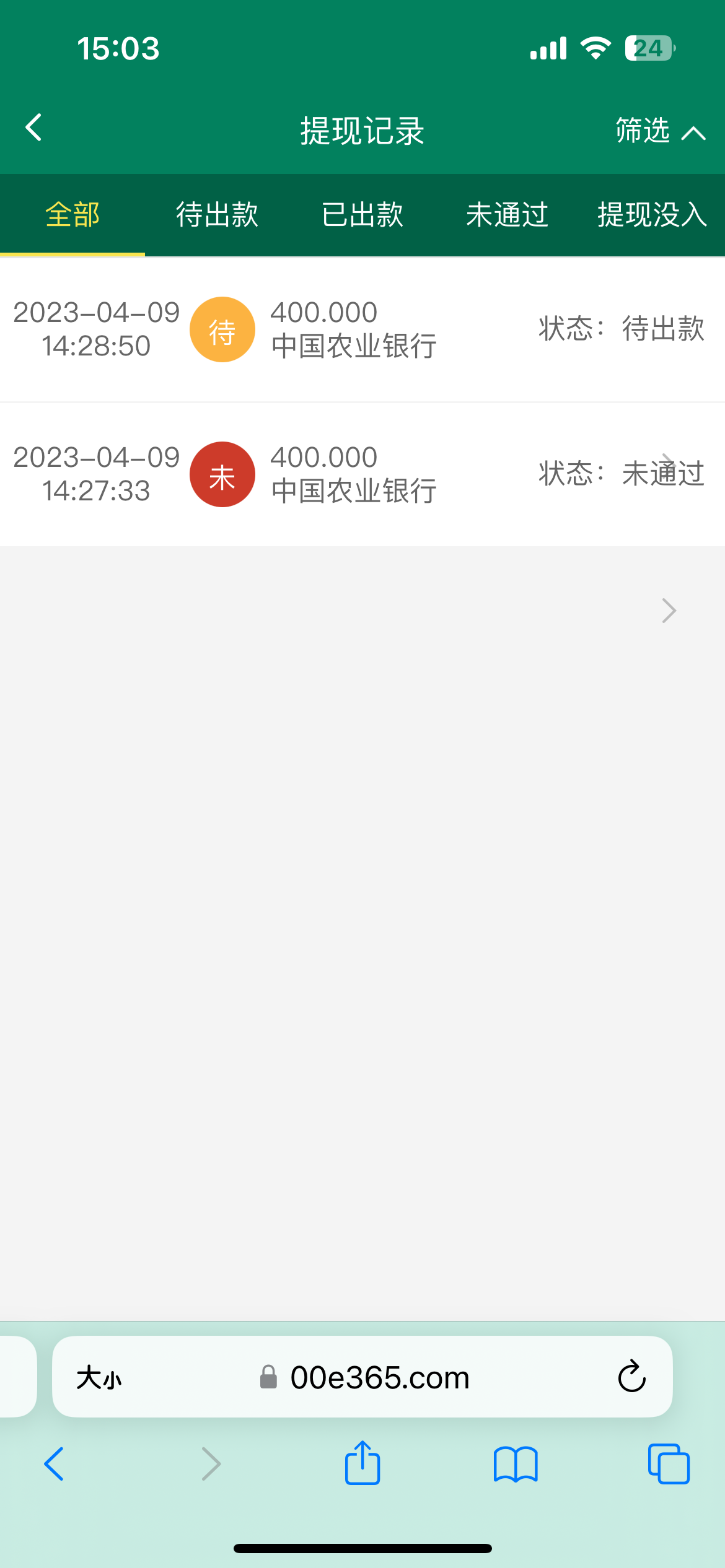Expand the 筛选 filter dropdown

[x=659, y=131]
